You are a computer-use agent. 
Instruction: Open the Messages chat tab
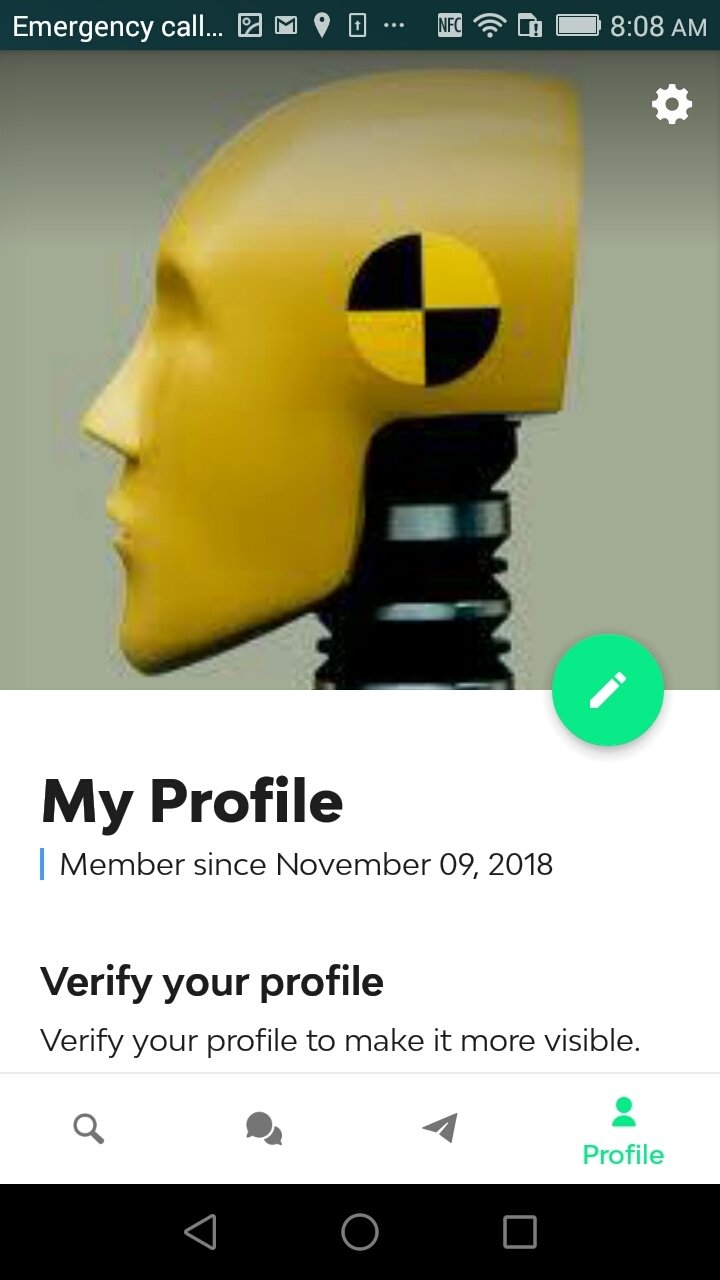tap(264, 1129)
